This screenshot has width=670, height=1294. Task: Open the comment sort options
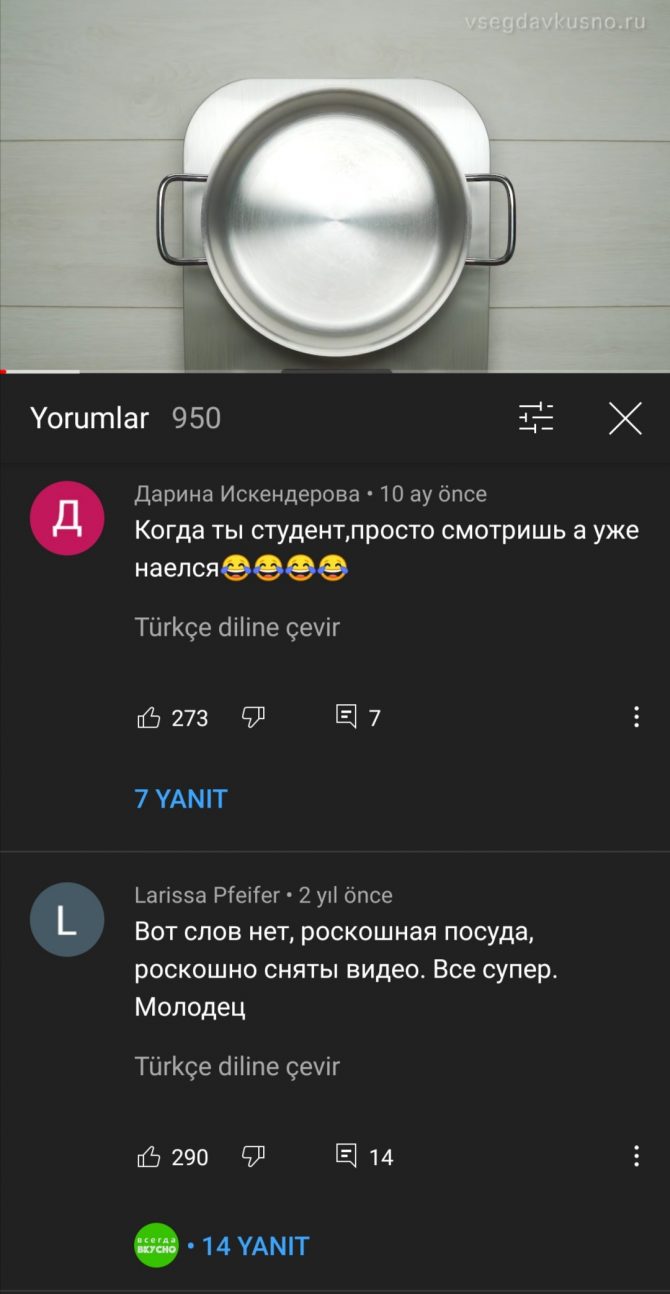point(536,418)
